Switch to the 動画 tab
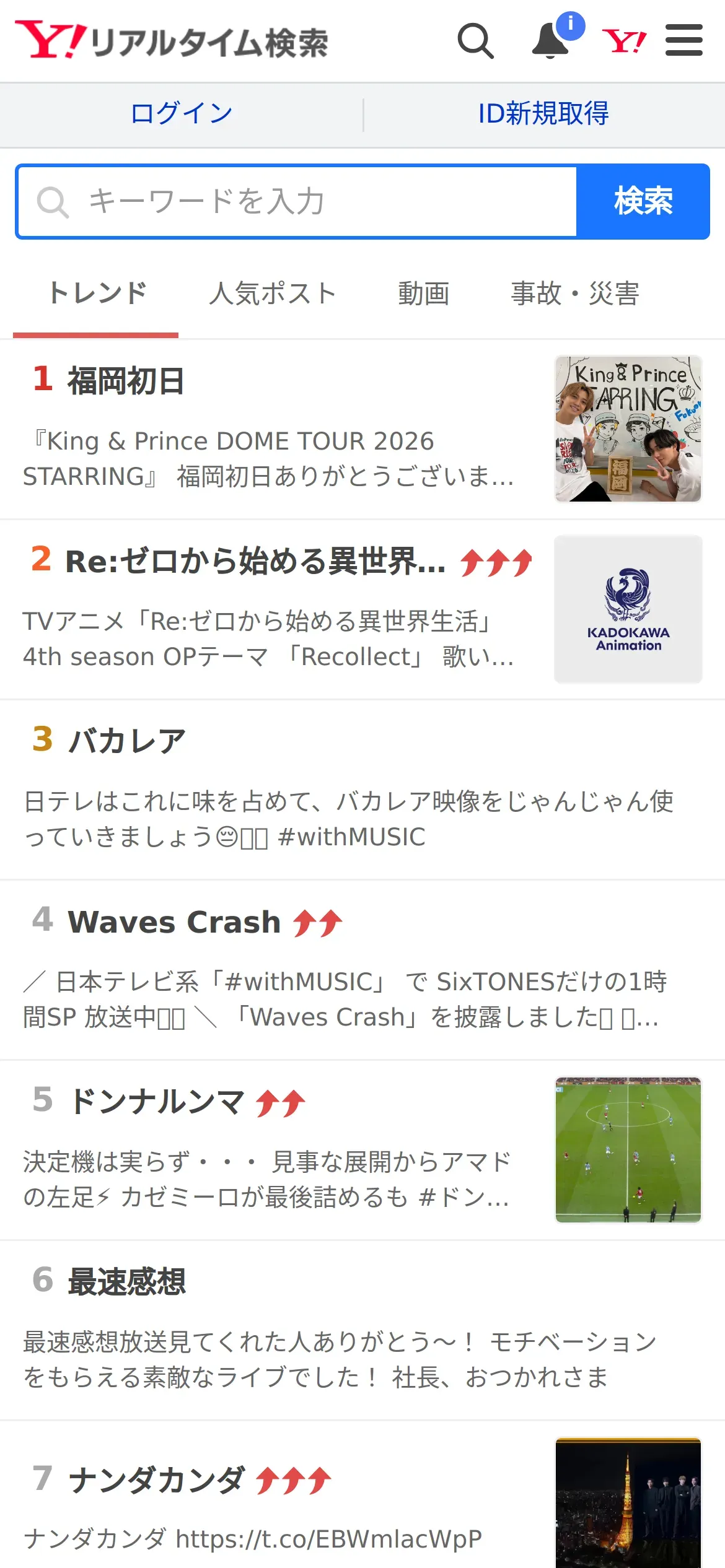The height and width of the screenshot is (1568, 725). 424,294
